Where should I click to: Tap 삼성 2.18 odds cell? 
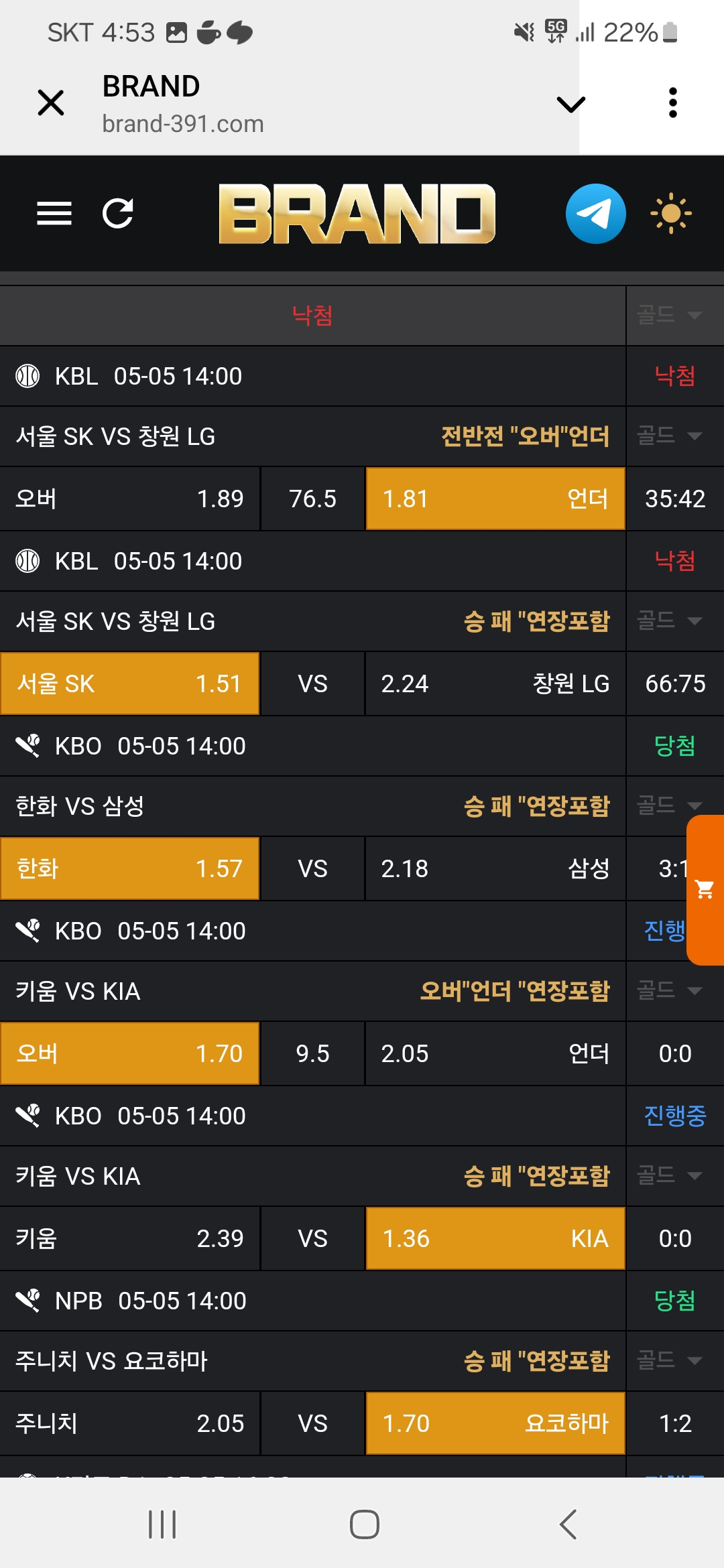495,868
